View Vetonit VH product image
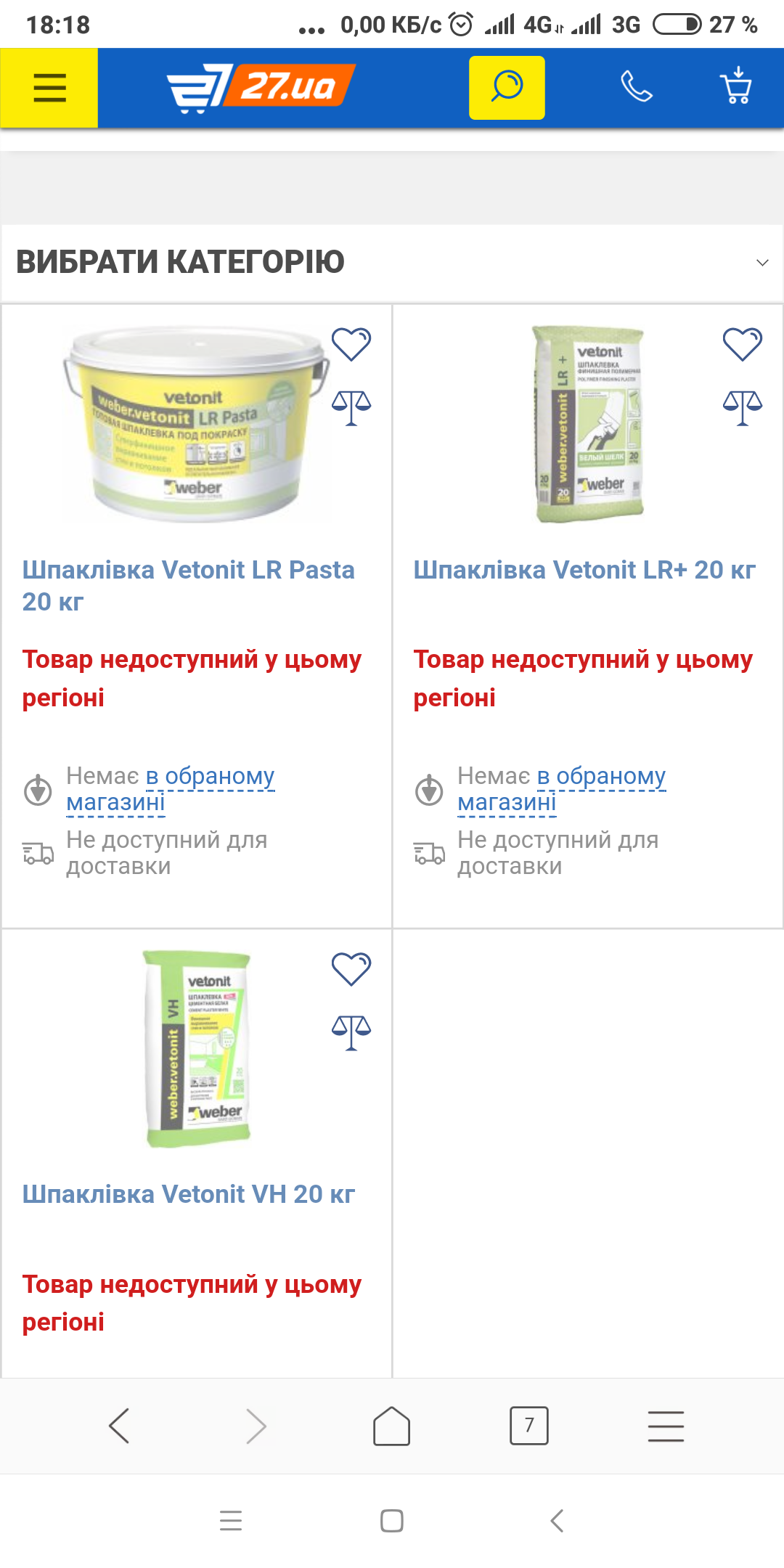 point(197,1049)
